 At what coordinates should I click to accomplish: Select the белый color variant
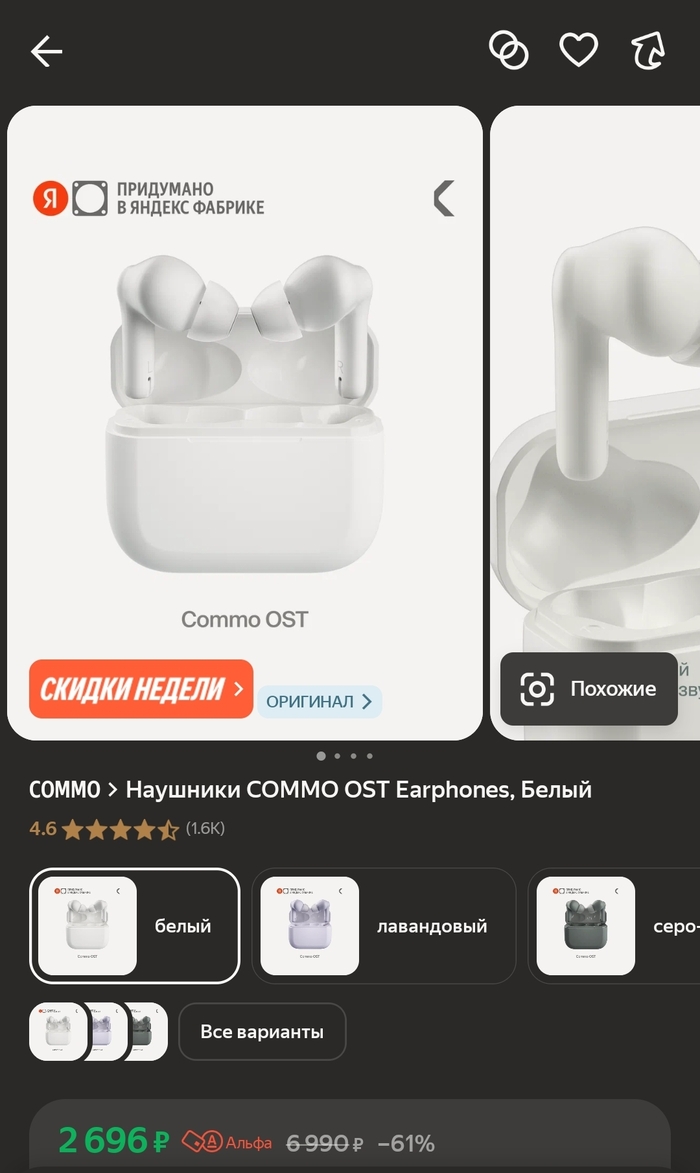pyautogui.click(x=135, y=926)
